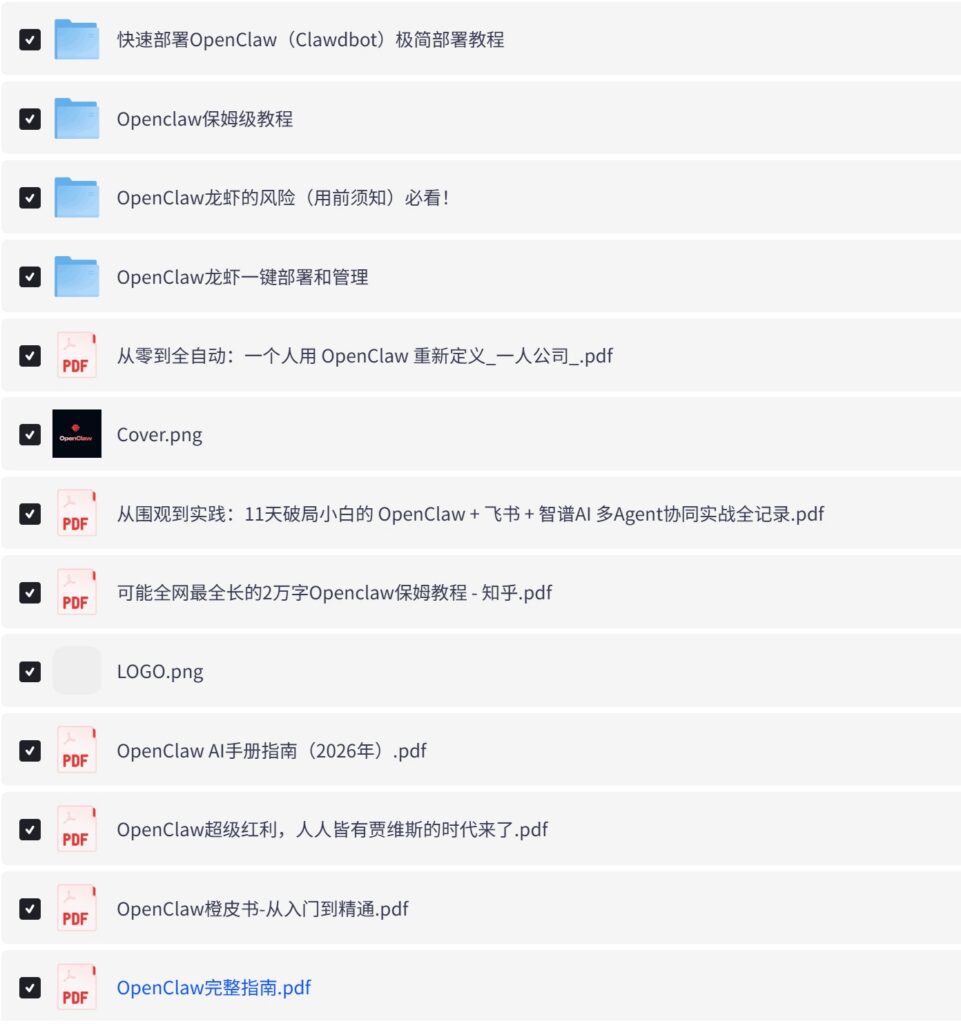Image resolution: width=961 pixels, height=1024 pixels.
Task: Open OpenClaw橙皮书-从入门到精通.pdf
Action: pyautogui.click(x=262, y=909)
